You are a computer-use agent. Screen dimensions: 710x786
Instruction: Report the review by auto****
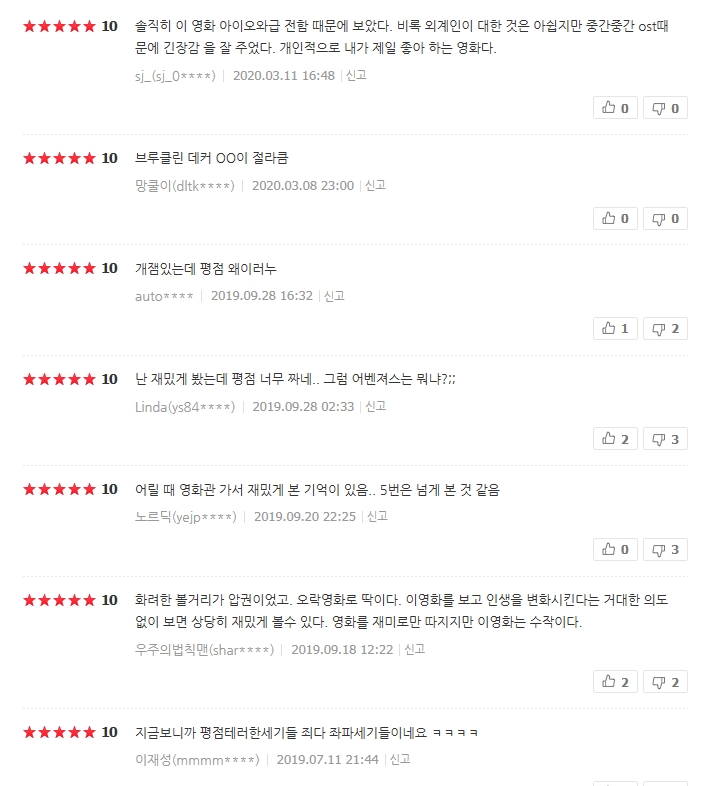(x=334, y=296)
